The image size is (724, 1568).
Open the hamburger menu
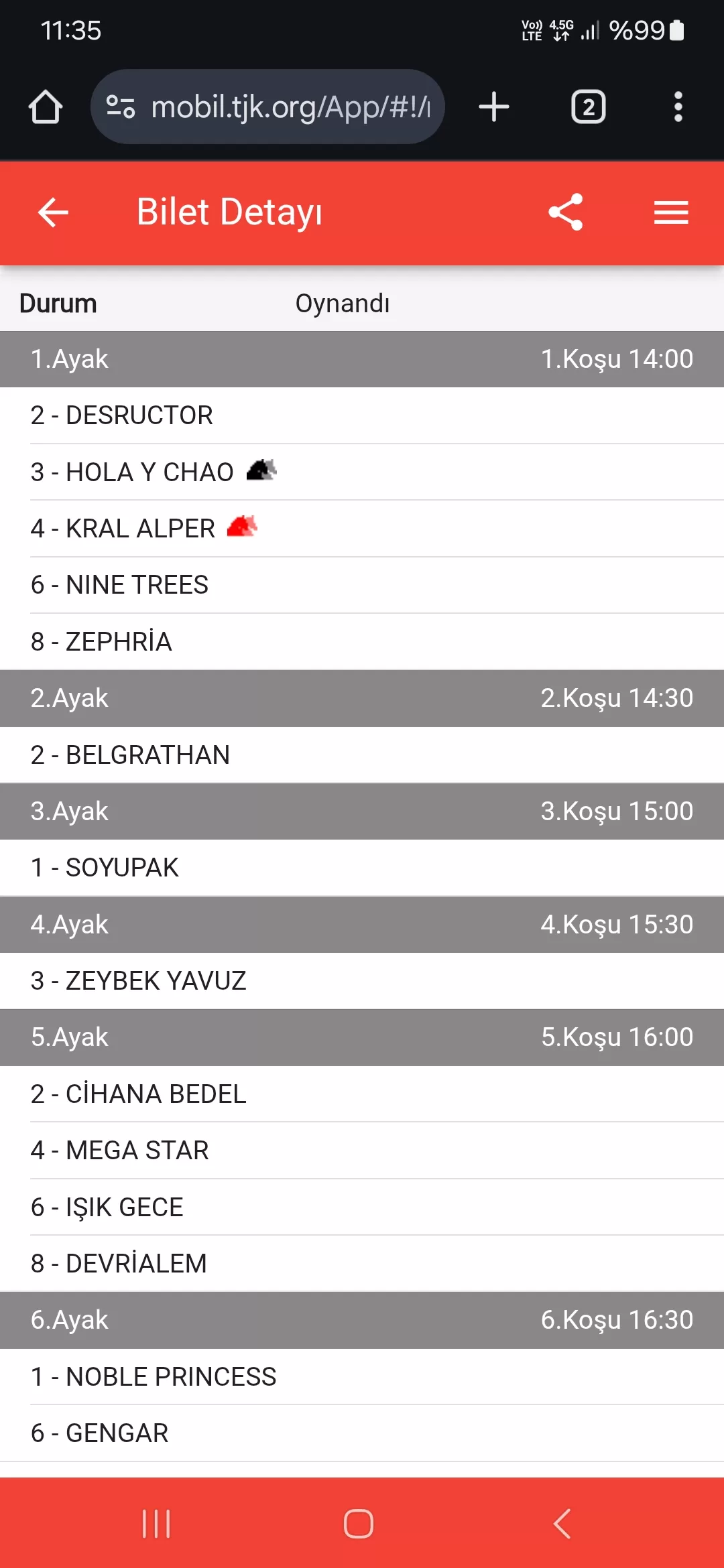point(671,213)
